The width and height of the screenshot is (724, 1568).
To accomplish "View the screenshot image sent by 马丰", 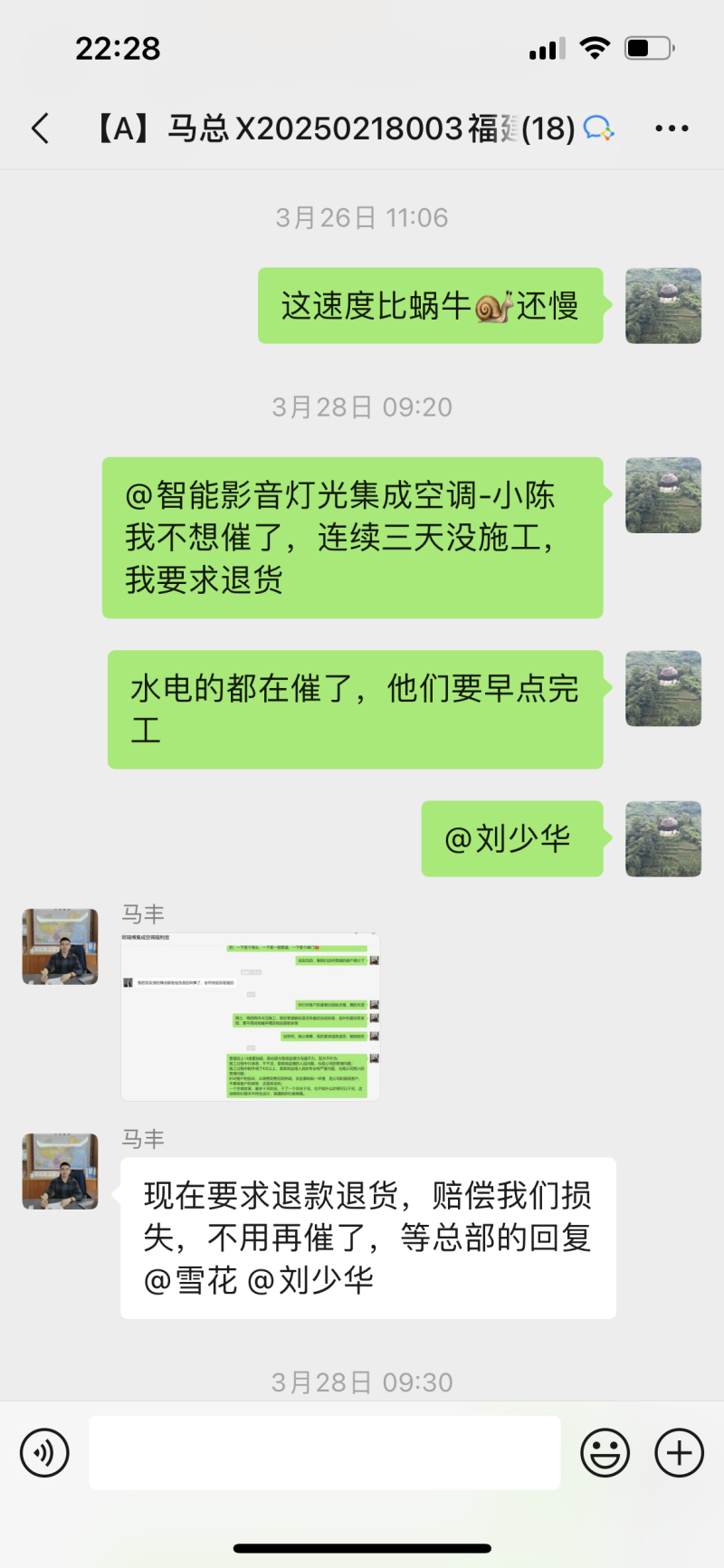I will [251, 1016].
